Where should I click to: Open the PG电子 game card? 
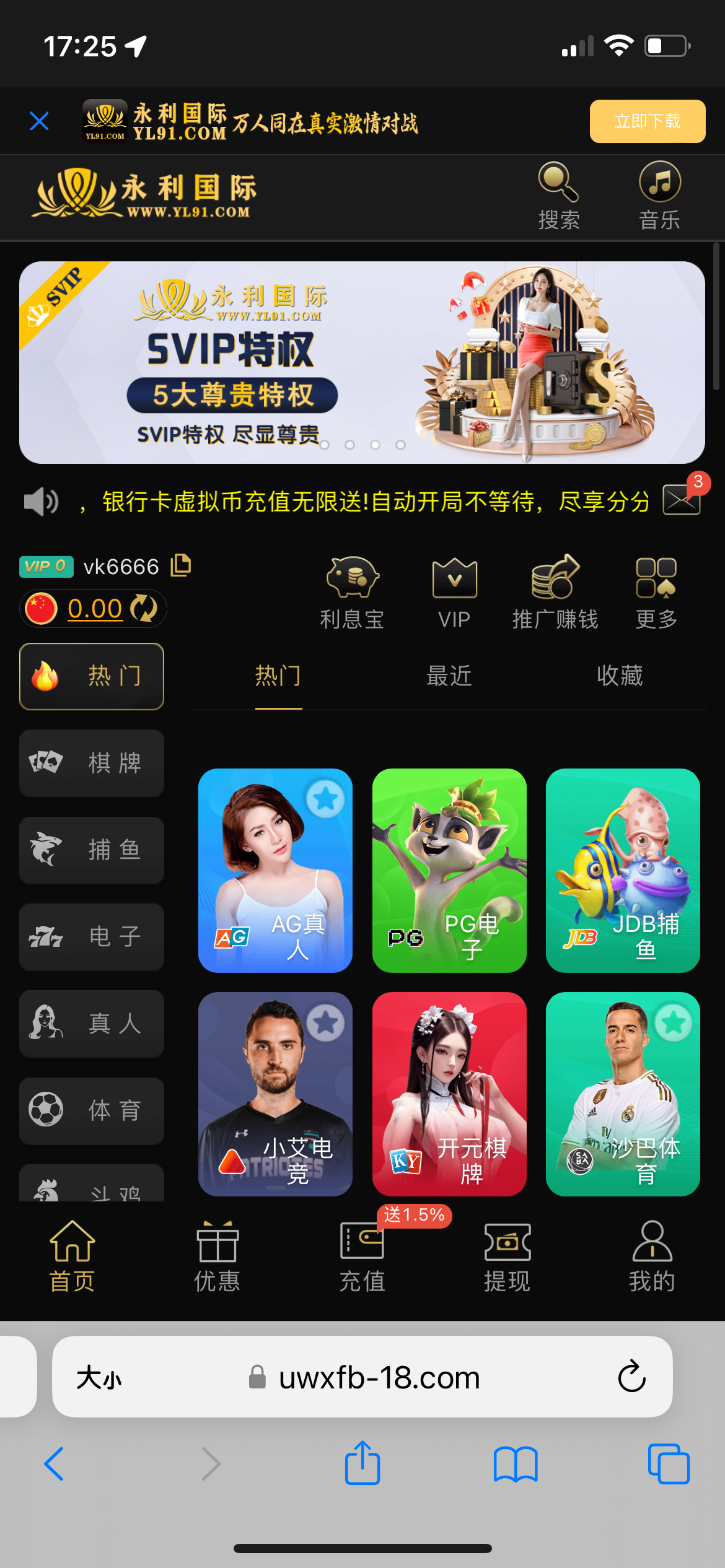click(x=449, y=870)
